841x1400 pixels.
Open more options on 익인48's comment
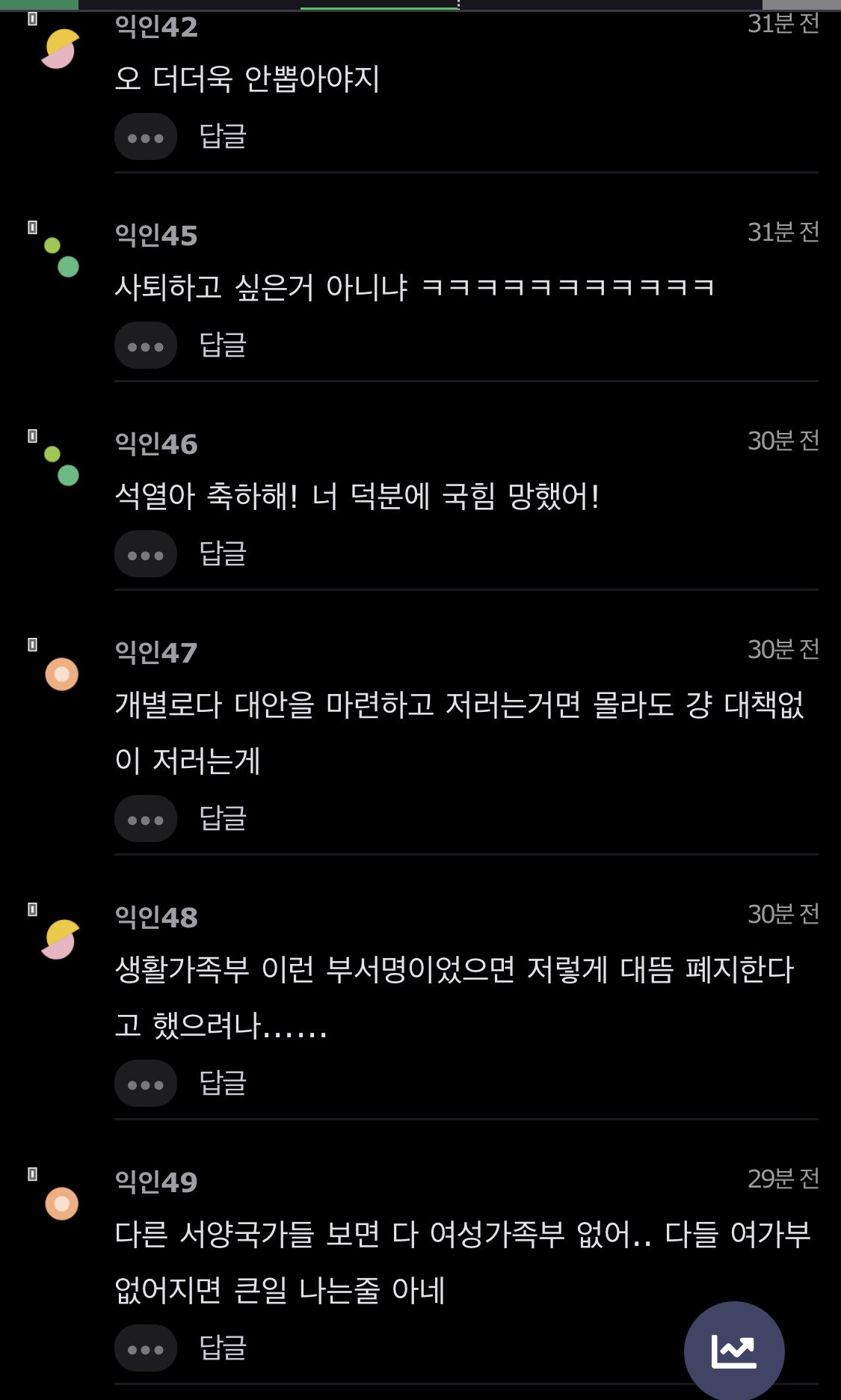pos(145,1084)
